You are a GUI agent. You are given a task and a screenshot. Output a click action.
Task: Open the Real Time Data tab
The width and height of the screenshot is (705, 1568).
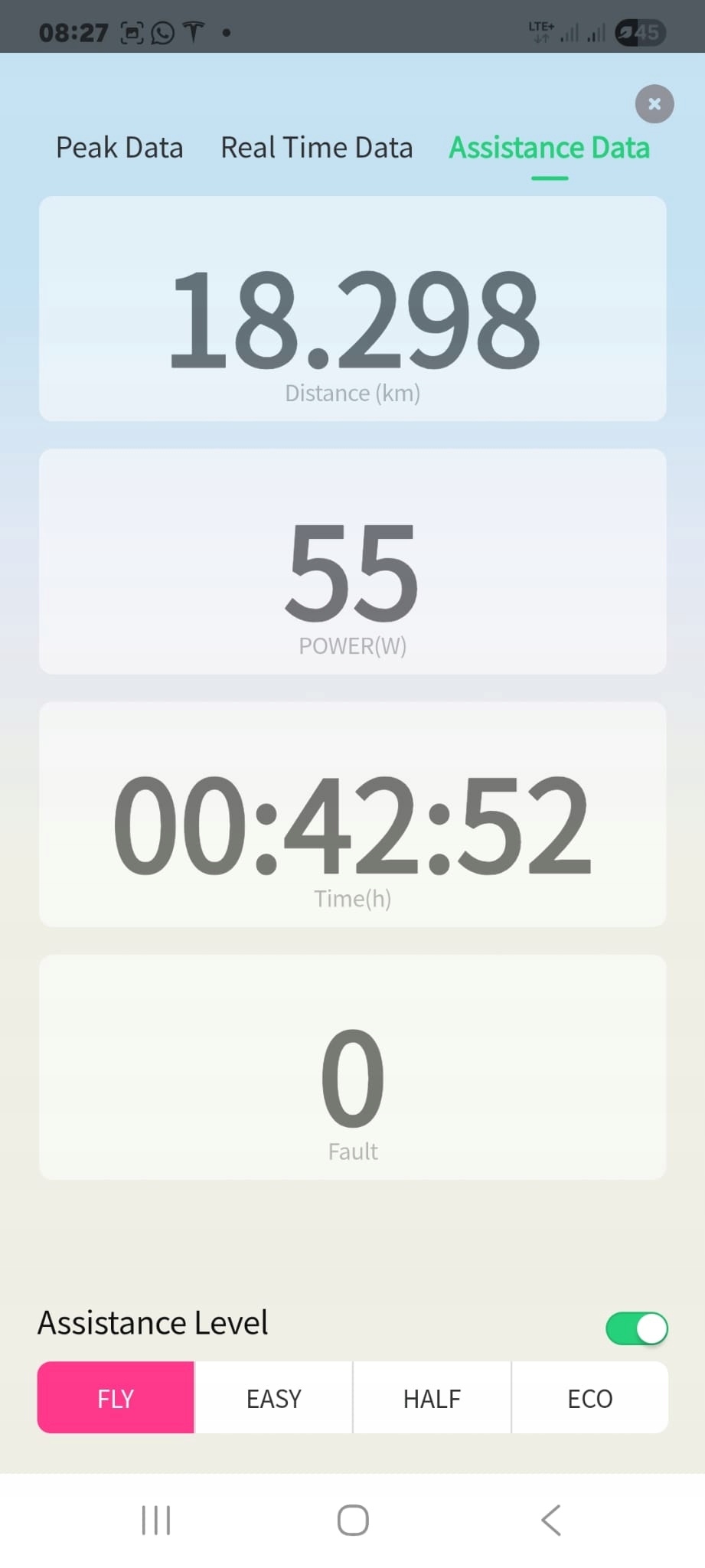(x=316, y=148)
